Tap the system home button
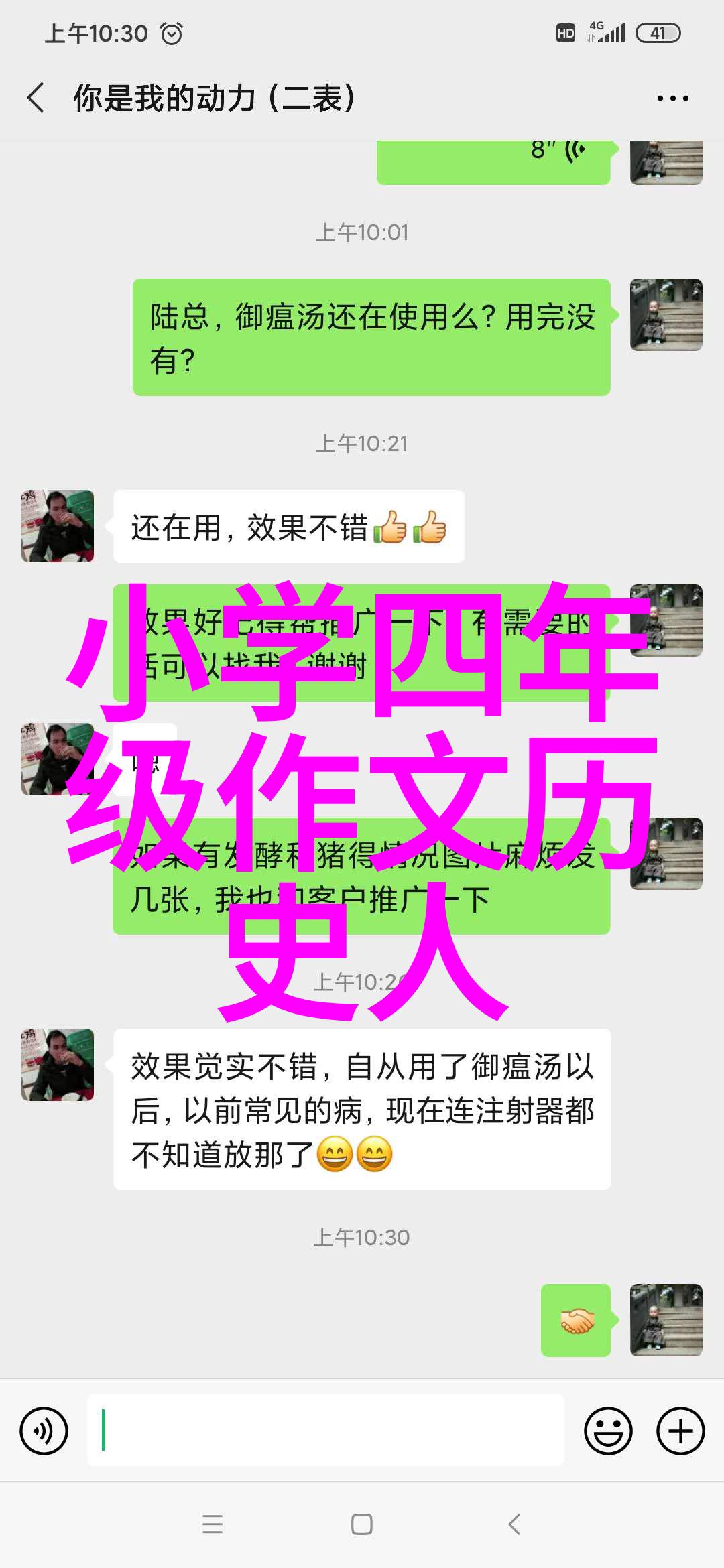The image size is (724, 1568). 362,1524
